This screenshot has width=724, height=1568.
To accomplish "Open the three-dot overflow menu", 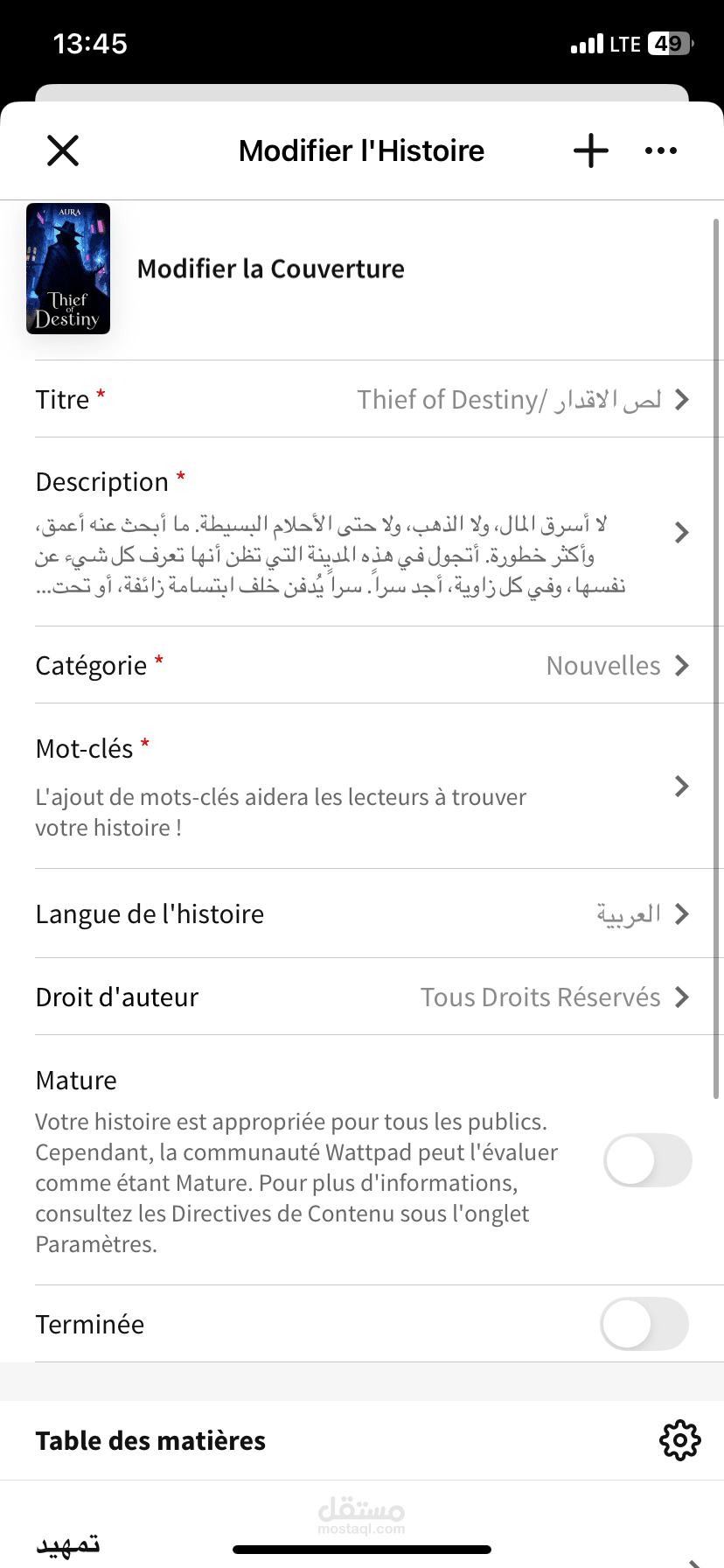I will point(660,150).
